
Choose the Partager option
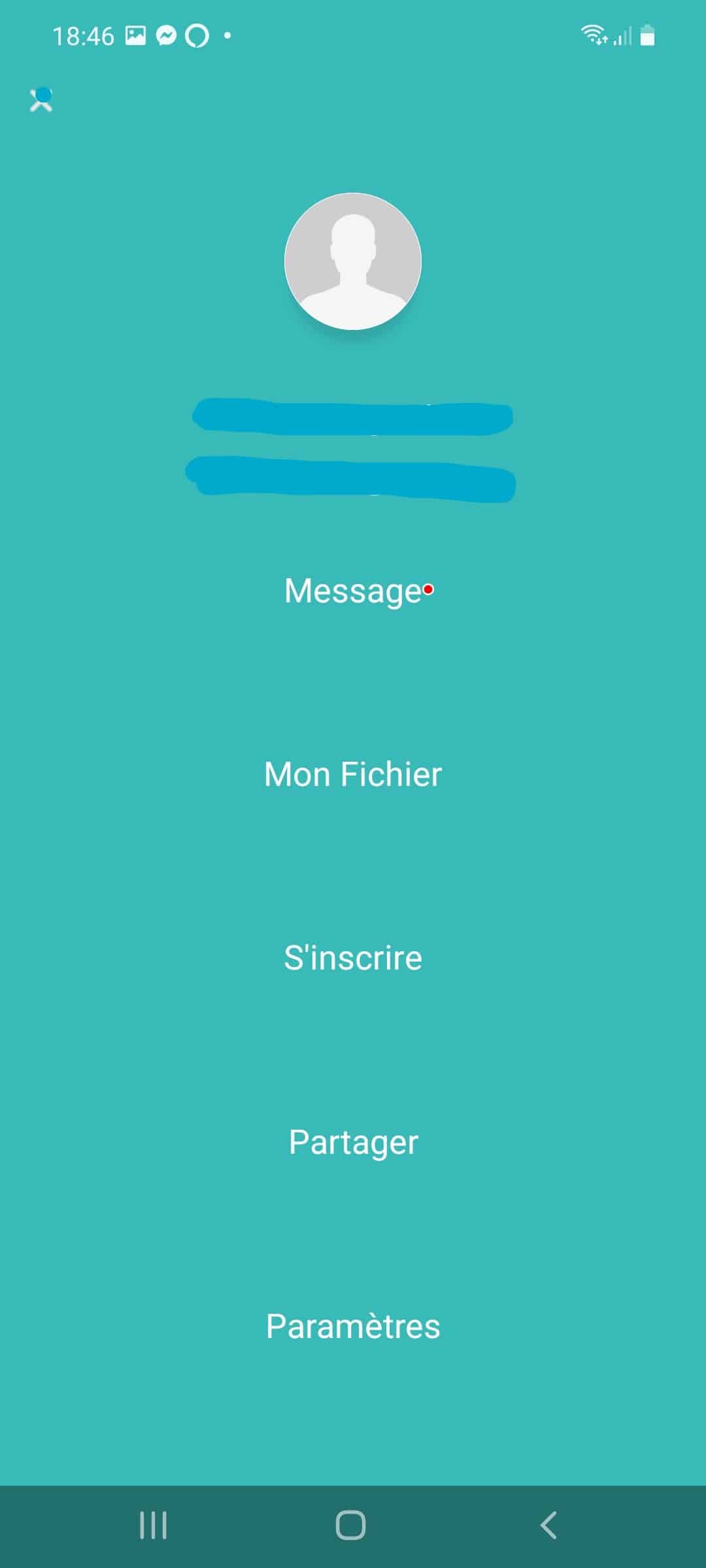click(353, 1143)
